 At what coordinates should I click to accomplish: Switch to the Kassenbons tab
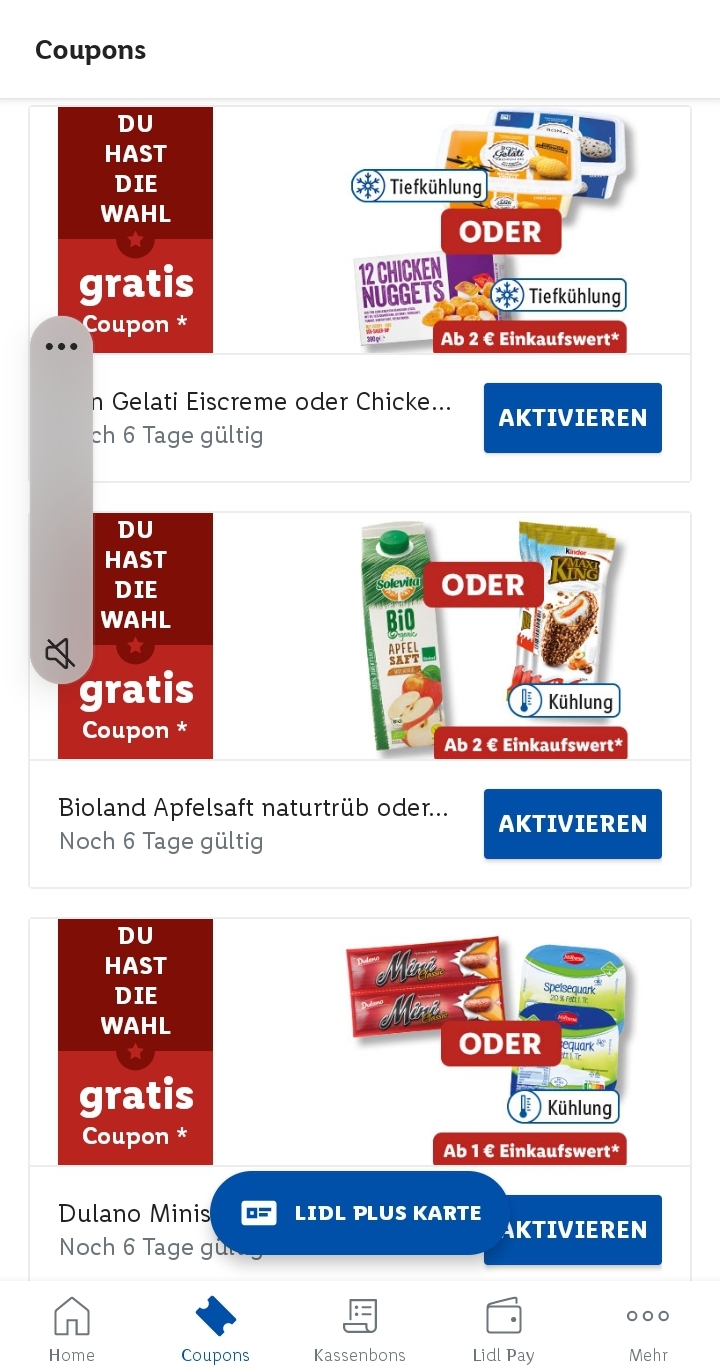[x=360, y=1329]
